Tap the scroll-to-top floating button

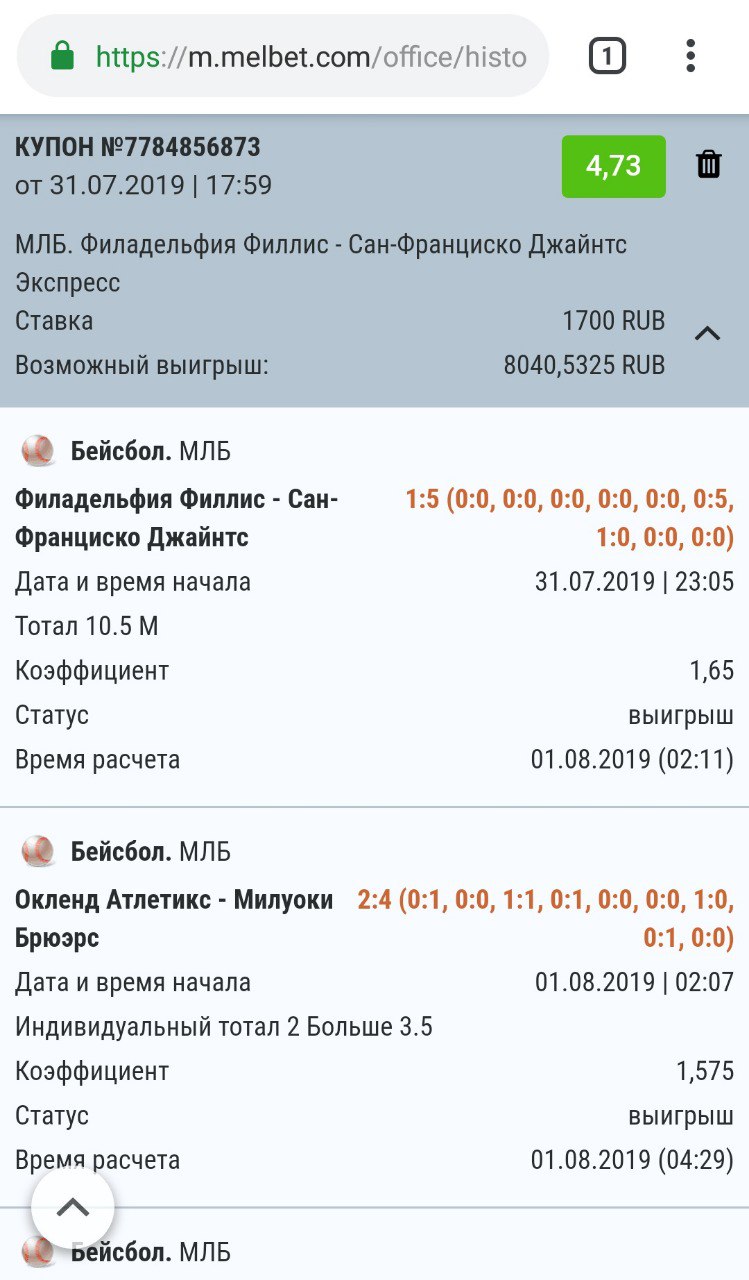pos(73,1208)
